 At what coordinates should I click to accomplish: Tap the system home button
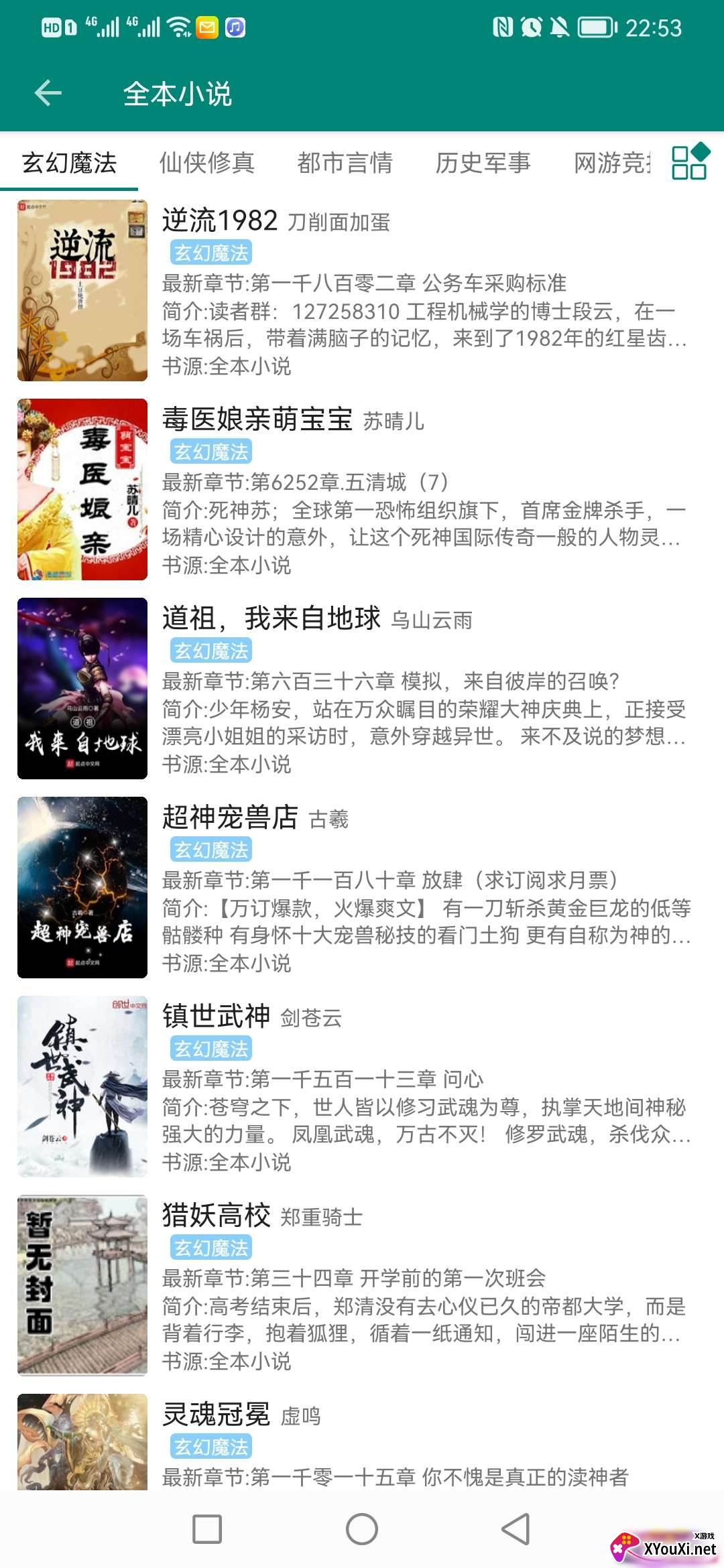point(362,1529)
